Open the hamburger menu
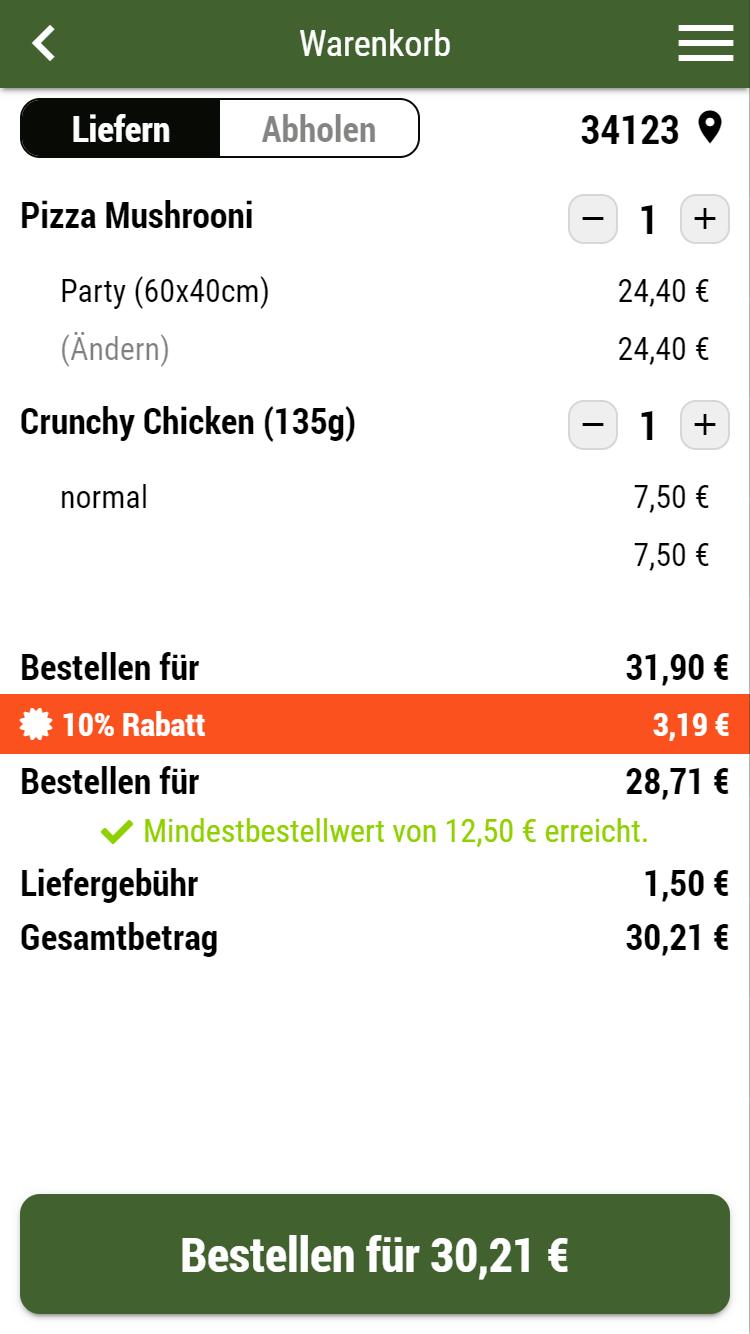The image size is (750, 1334). click(x=705, y=44)
